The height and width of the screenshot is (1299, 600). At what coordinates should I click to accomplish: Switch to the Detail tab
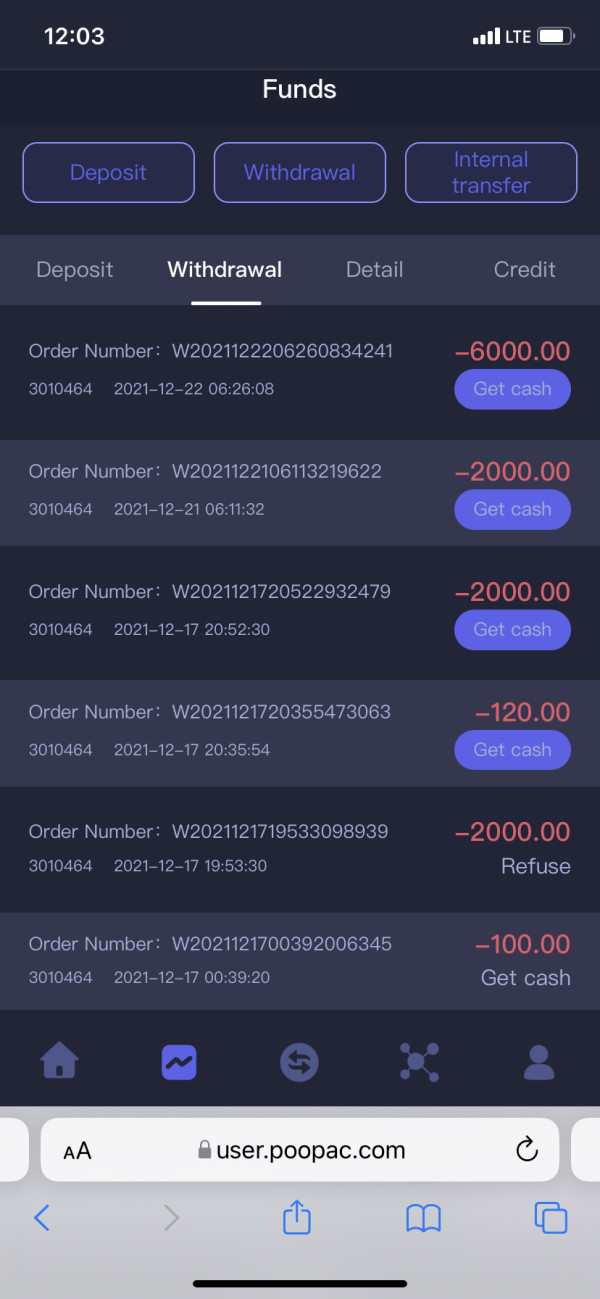375,270
